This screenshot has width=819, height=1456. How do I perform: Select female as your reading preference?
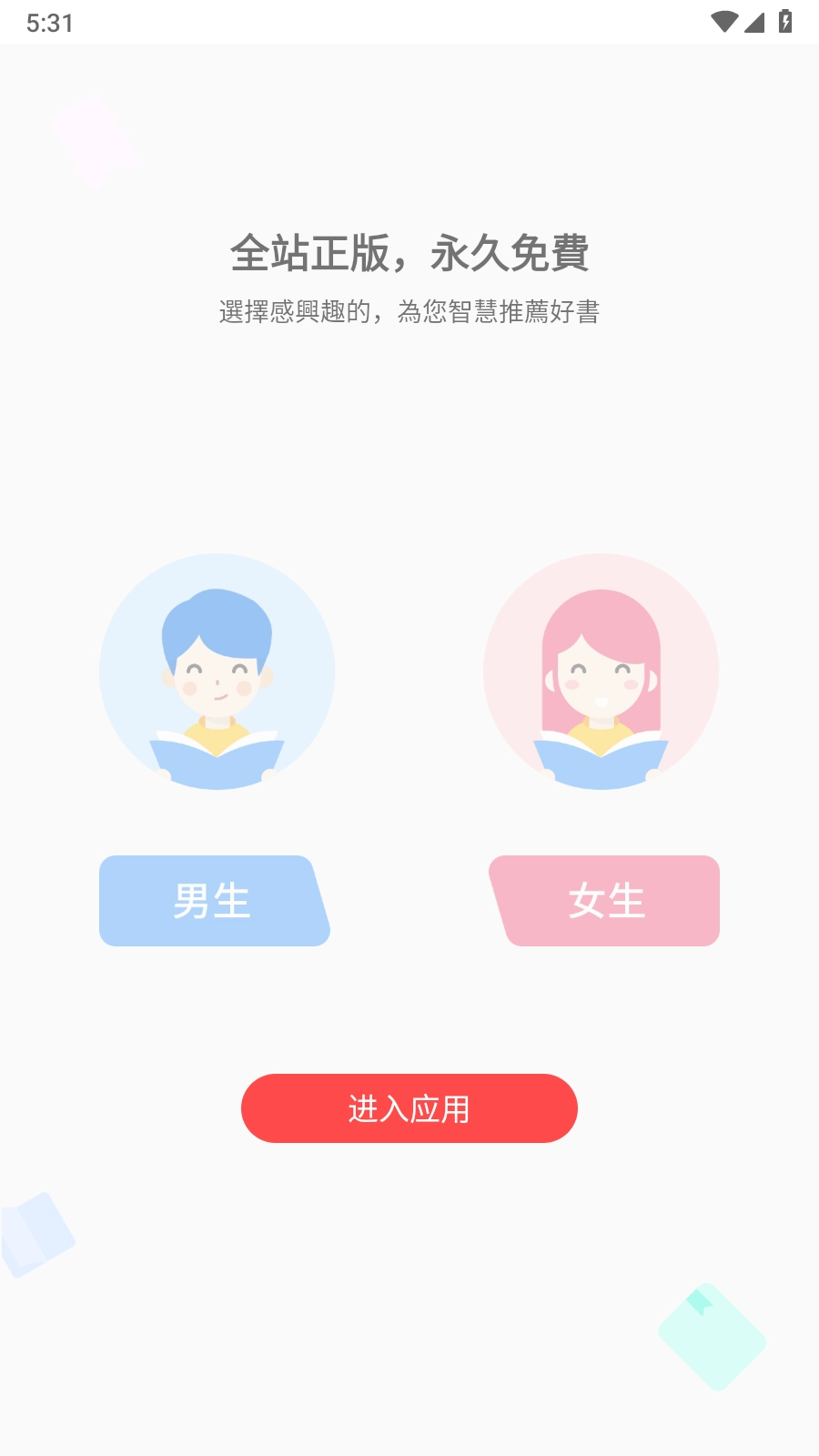click(x=606, y=901)
